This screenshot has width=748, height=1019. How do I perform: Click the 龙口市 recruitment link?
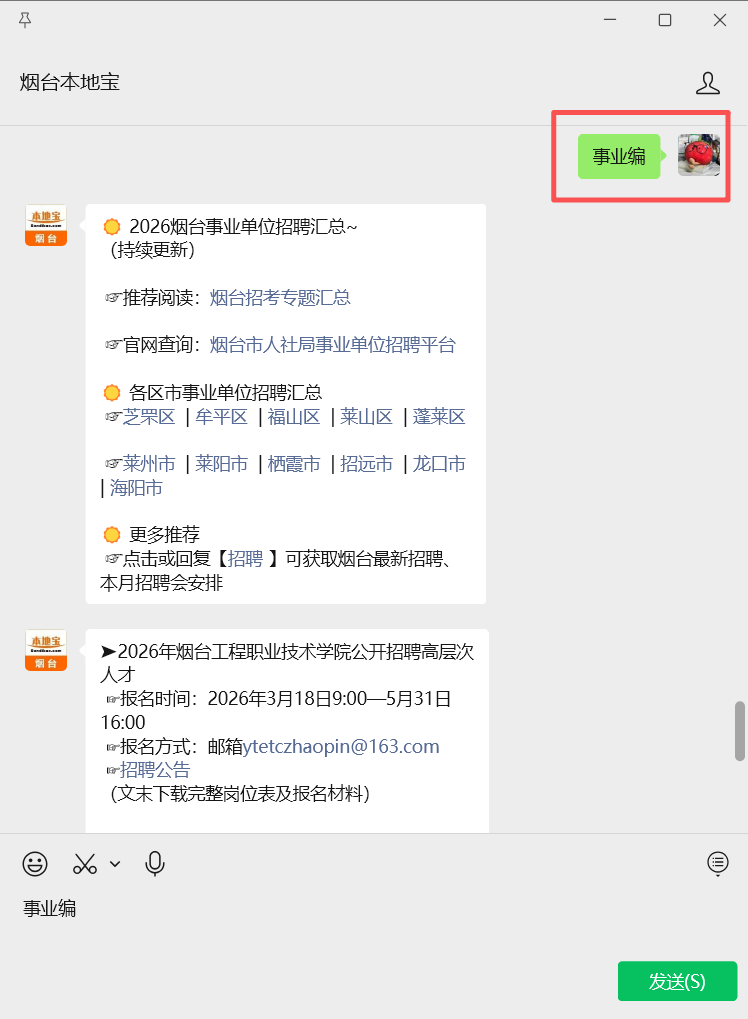pos(439,463)
